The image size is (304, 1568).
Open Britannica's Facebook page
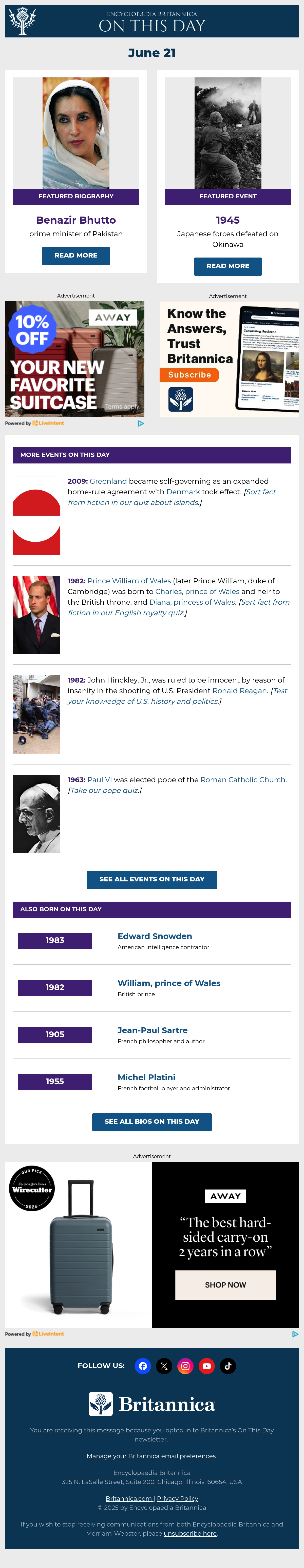point(143,1366)
